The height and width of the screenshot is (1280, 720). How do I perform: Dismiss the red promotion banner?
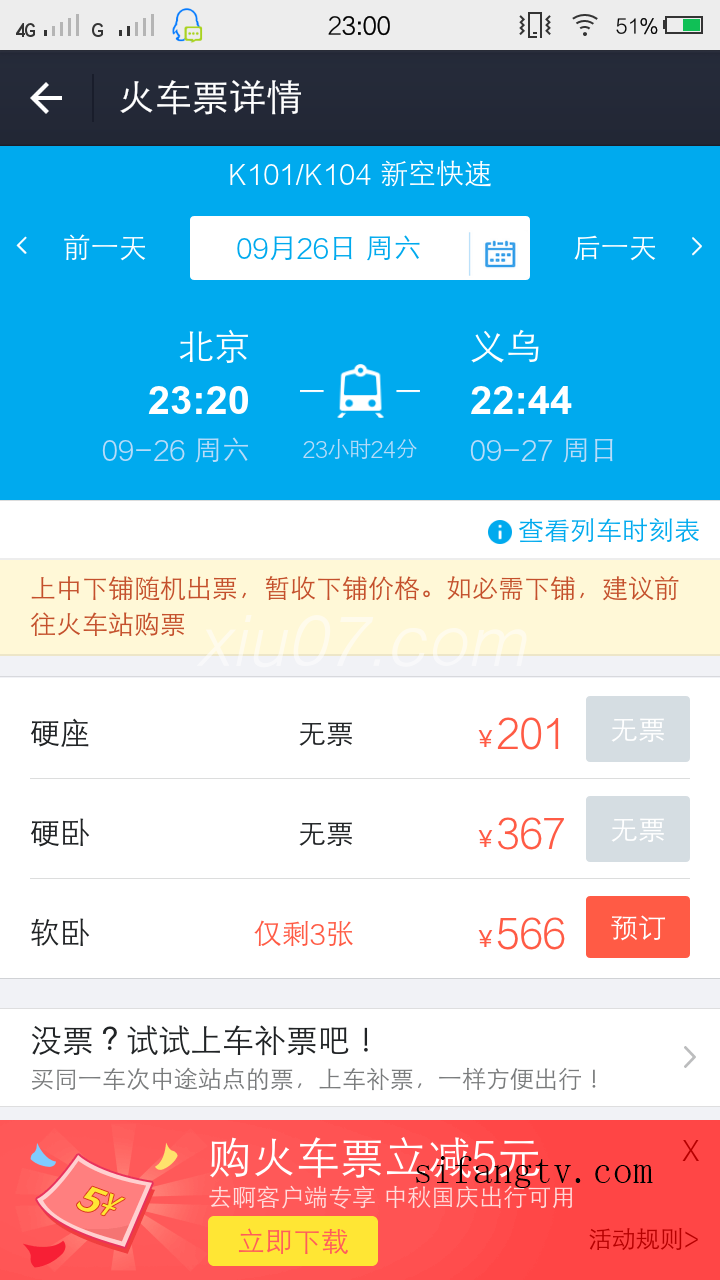click(690, 1151)
